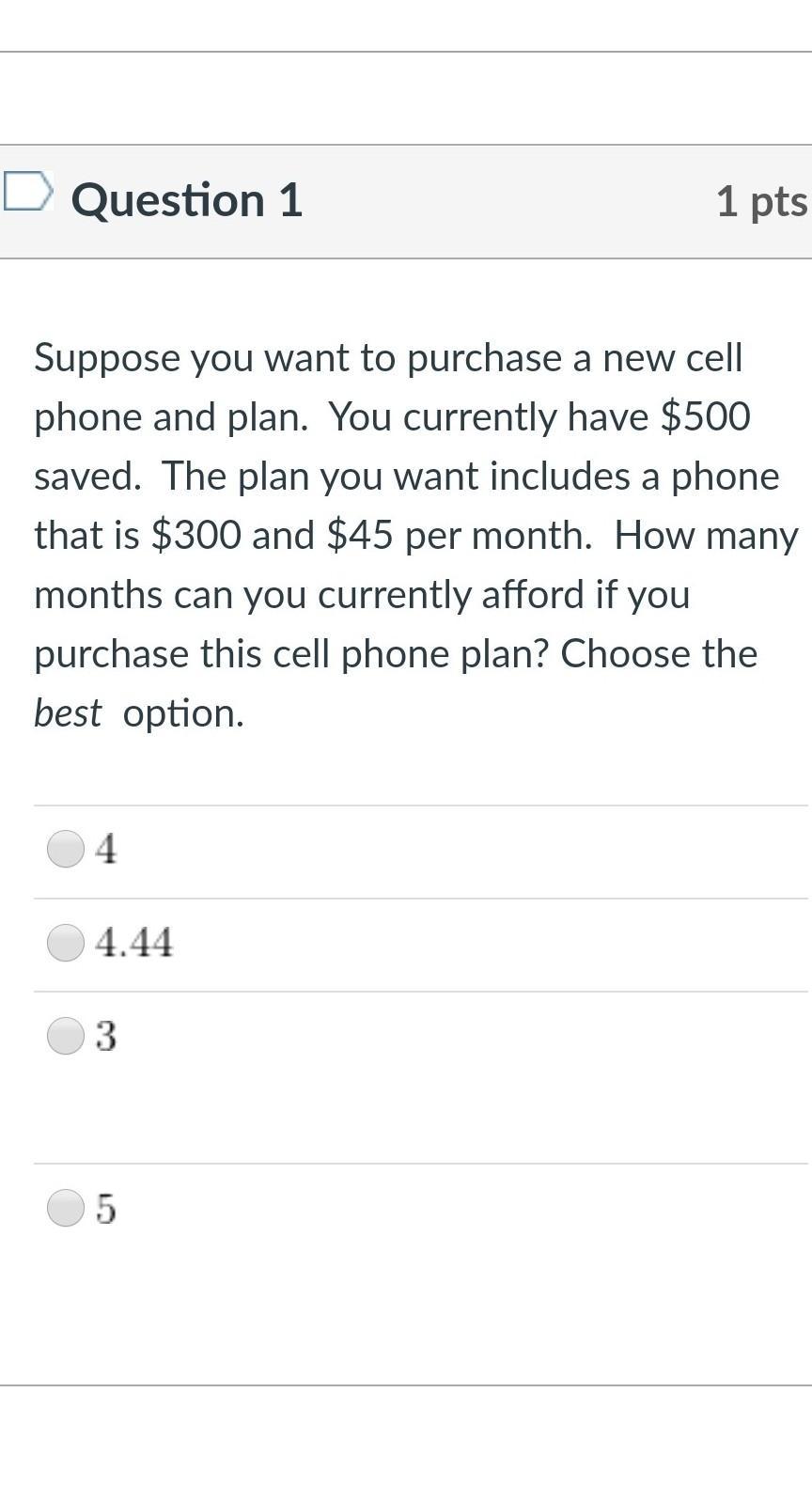Flag Question 1 for review

pyautogui.click(x=26, y=192)
